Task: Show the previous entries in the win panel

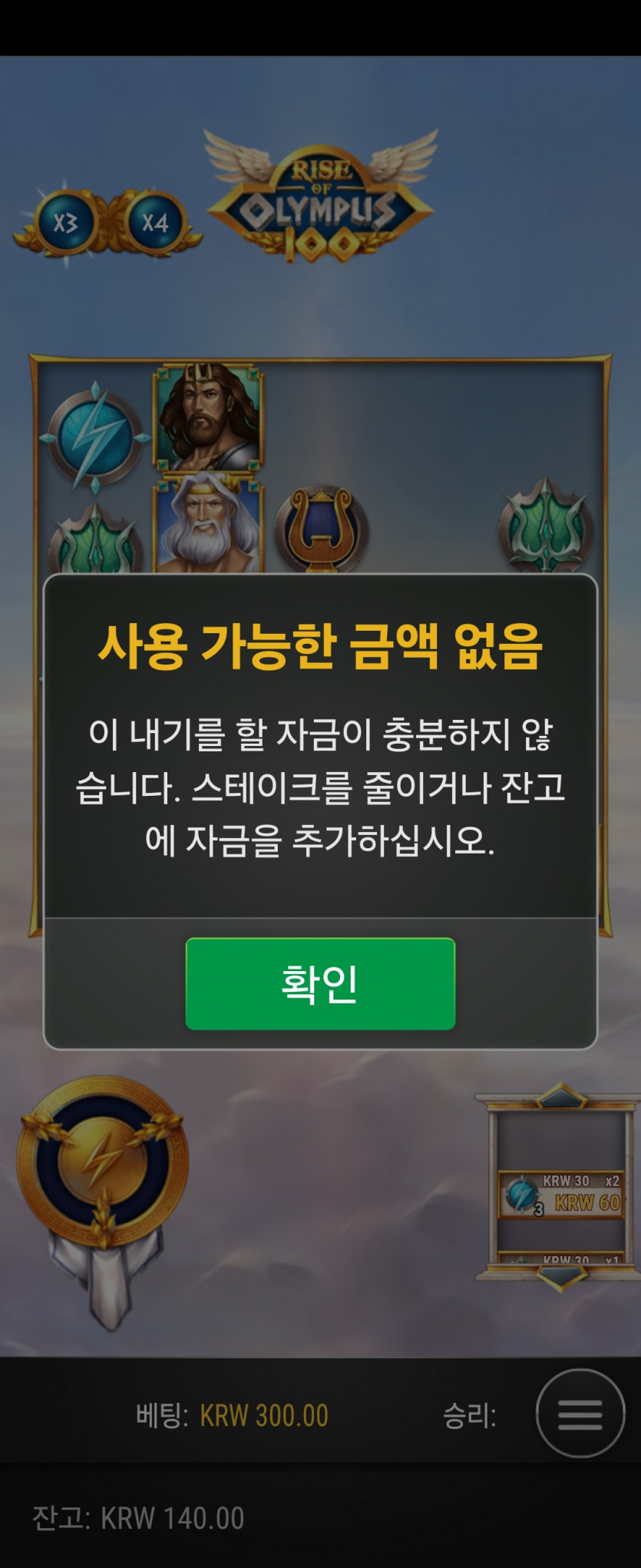Action: (x=561, y=1096)
